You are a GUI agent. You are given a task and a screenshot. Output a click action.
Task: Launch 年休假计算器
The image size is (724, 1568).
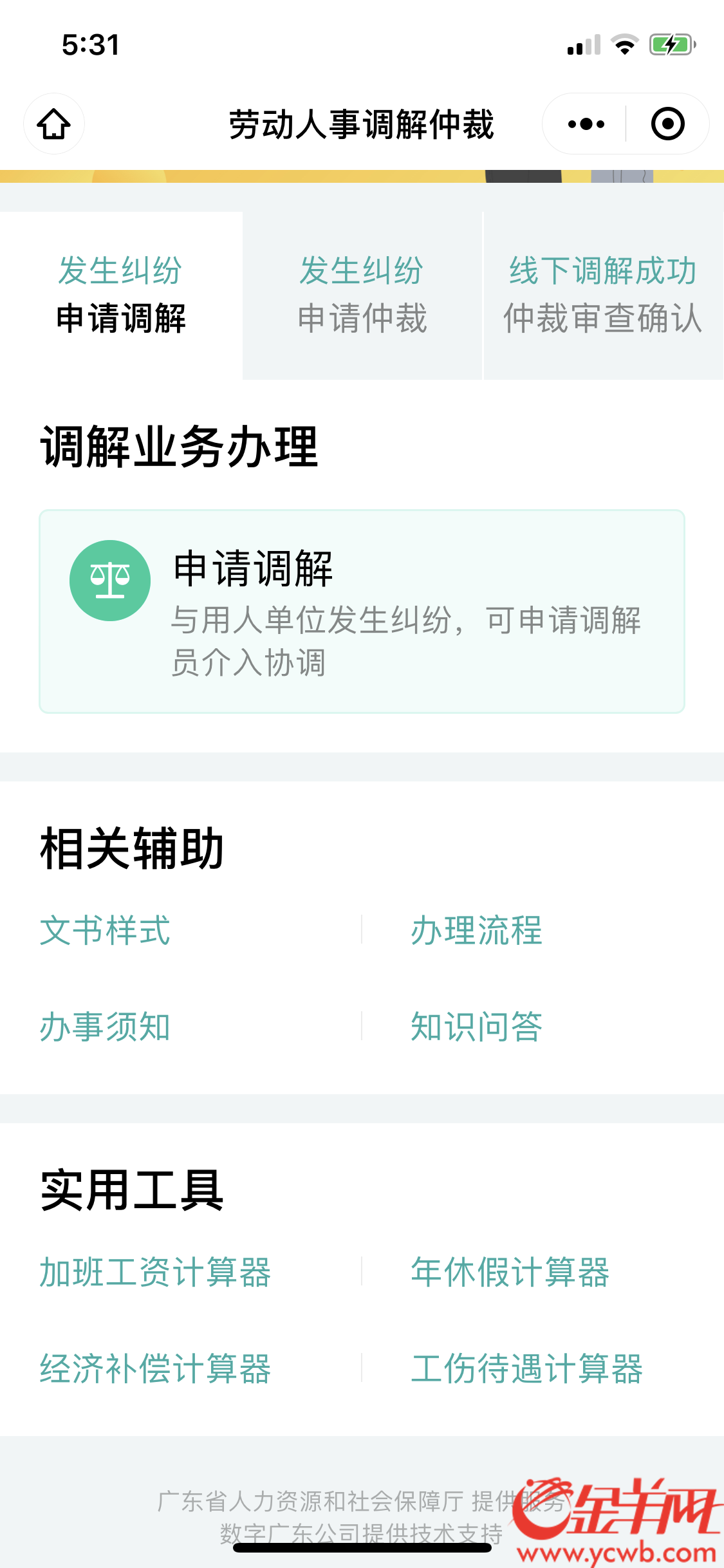pos(510,1272)
